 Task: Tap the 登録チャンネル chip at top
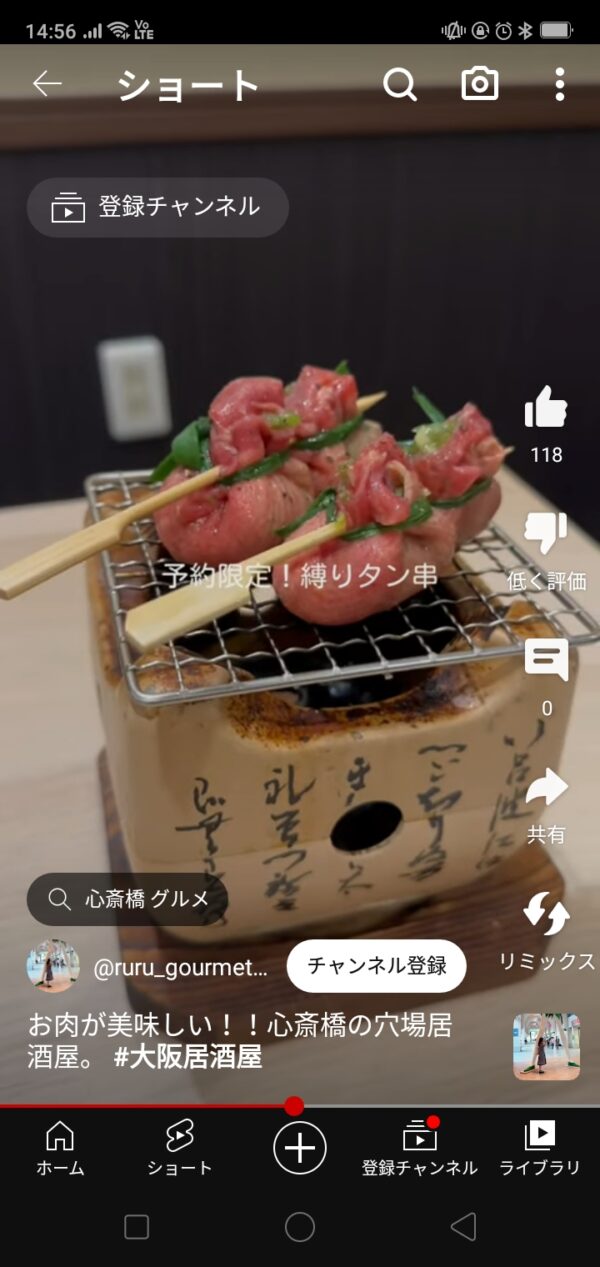pos(158,207)
